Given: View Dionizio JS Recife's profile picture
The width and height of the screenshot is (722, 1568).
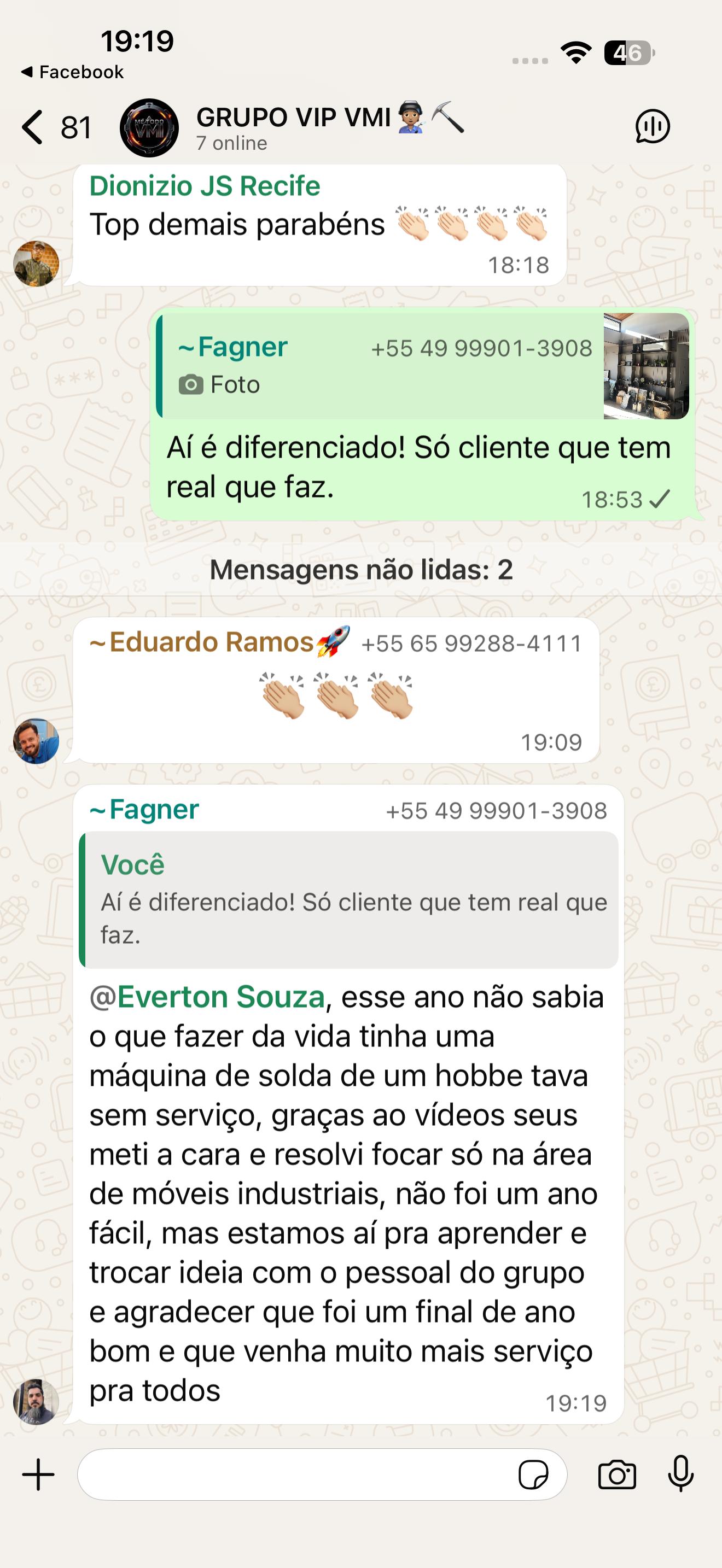Looking at the screenshot, I should tap(37, 264).
